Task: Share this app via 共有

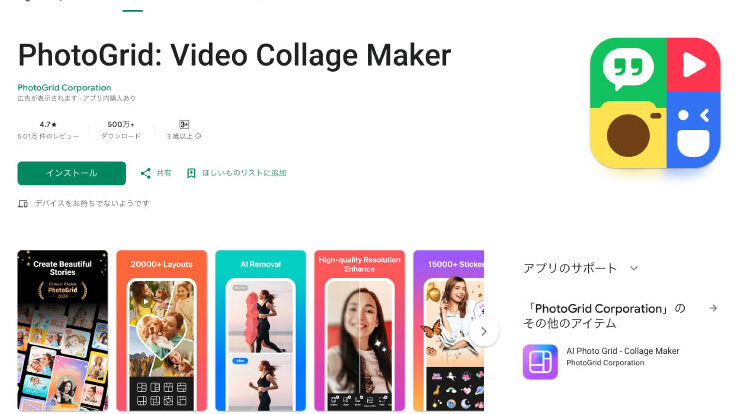Action: (156, 173)
